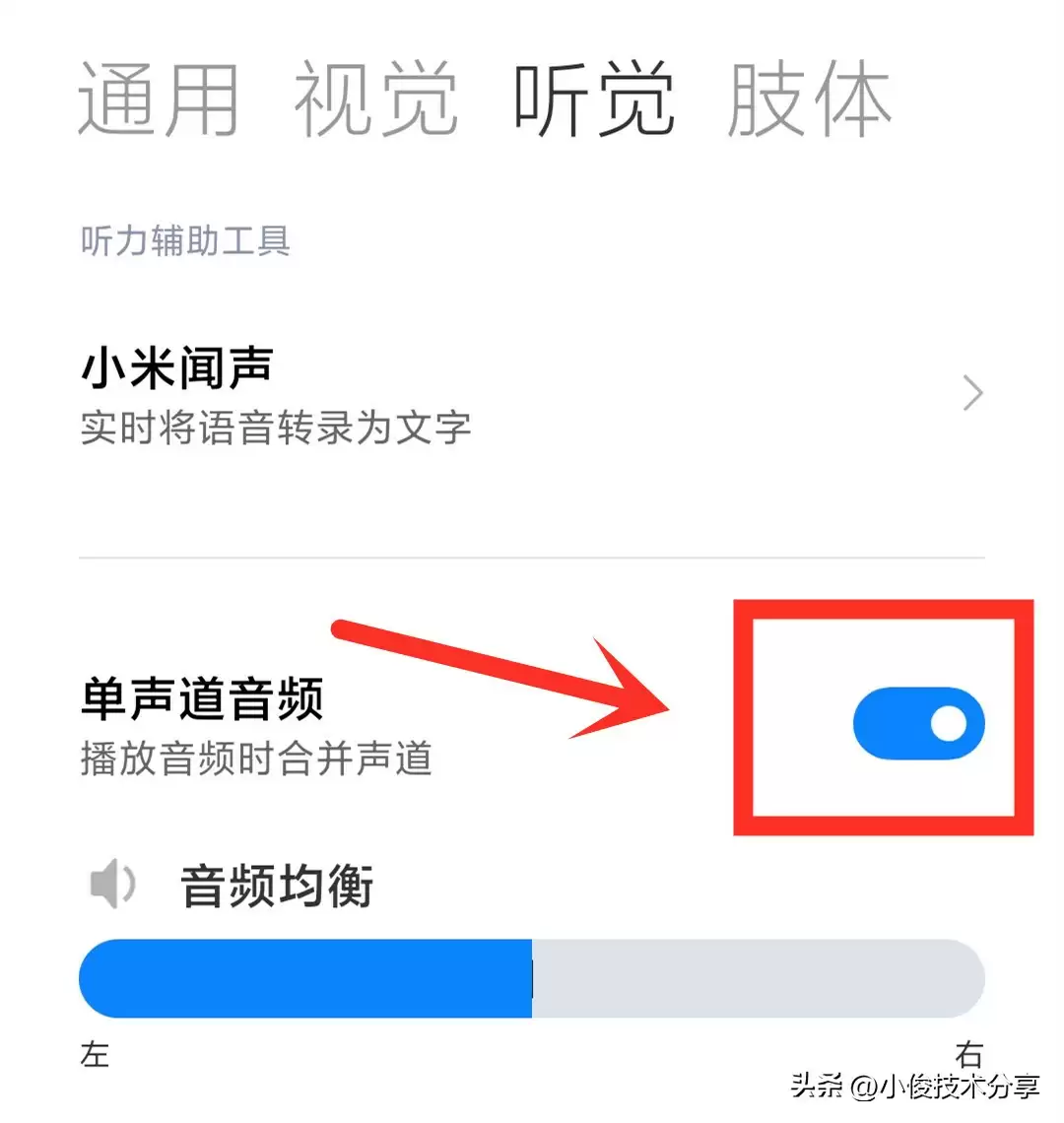Image resolution: width=1064 pixels, height=1123 pixels.
Task: Open the 小米闻声 setting
Action: pyautogui.click(x=532, y=396)
